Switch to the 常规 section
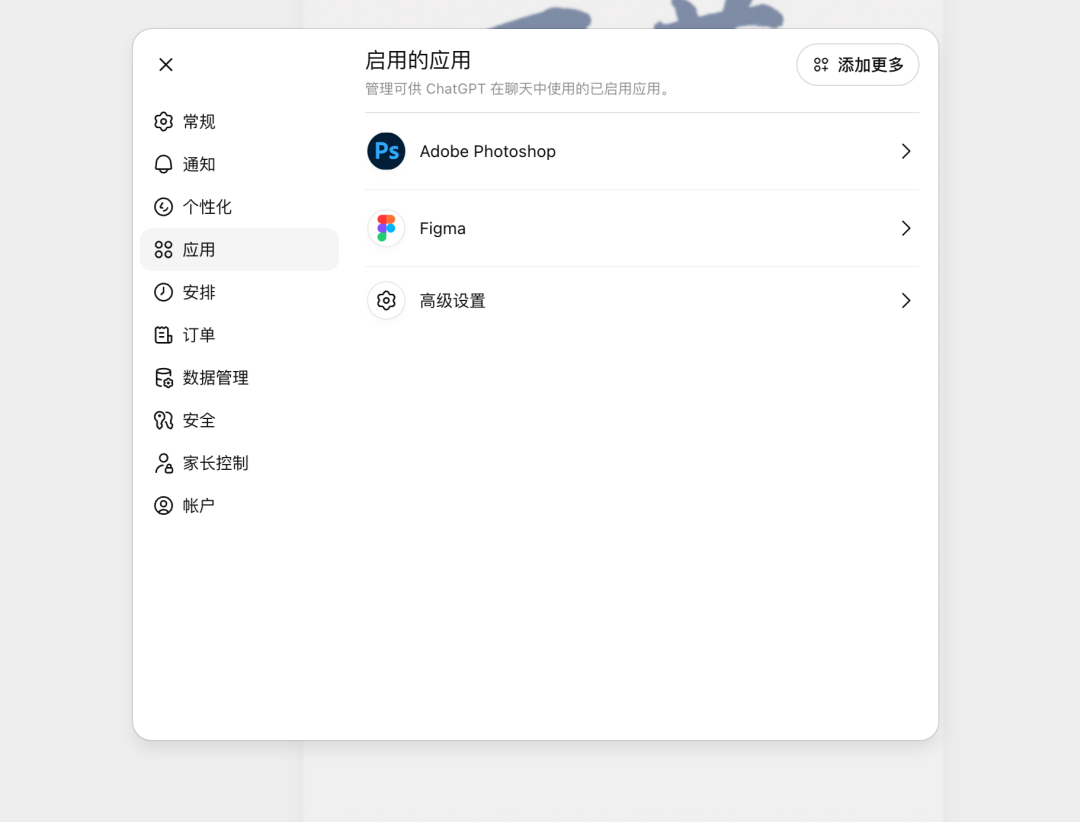The image size is (1080, 822). coord(199,122)
